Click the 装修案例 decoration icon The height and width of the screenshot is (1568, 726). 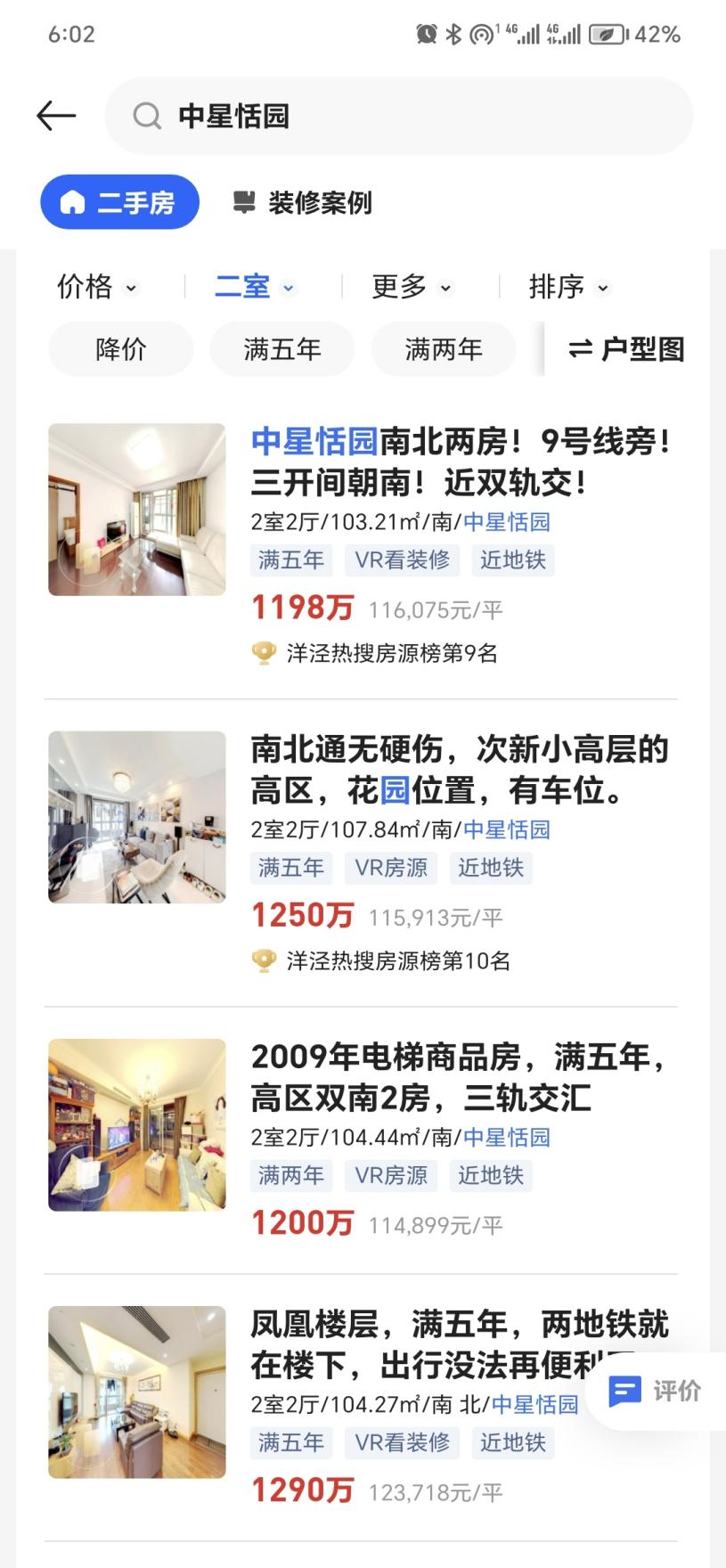pyautogui.click(x=243, y=202)
